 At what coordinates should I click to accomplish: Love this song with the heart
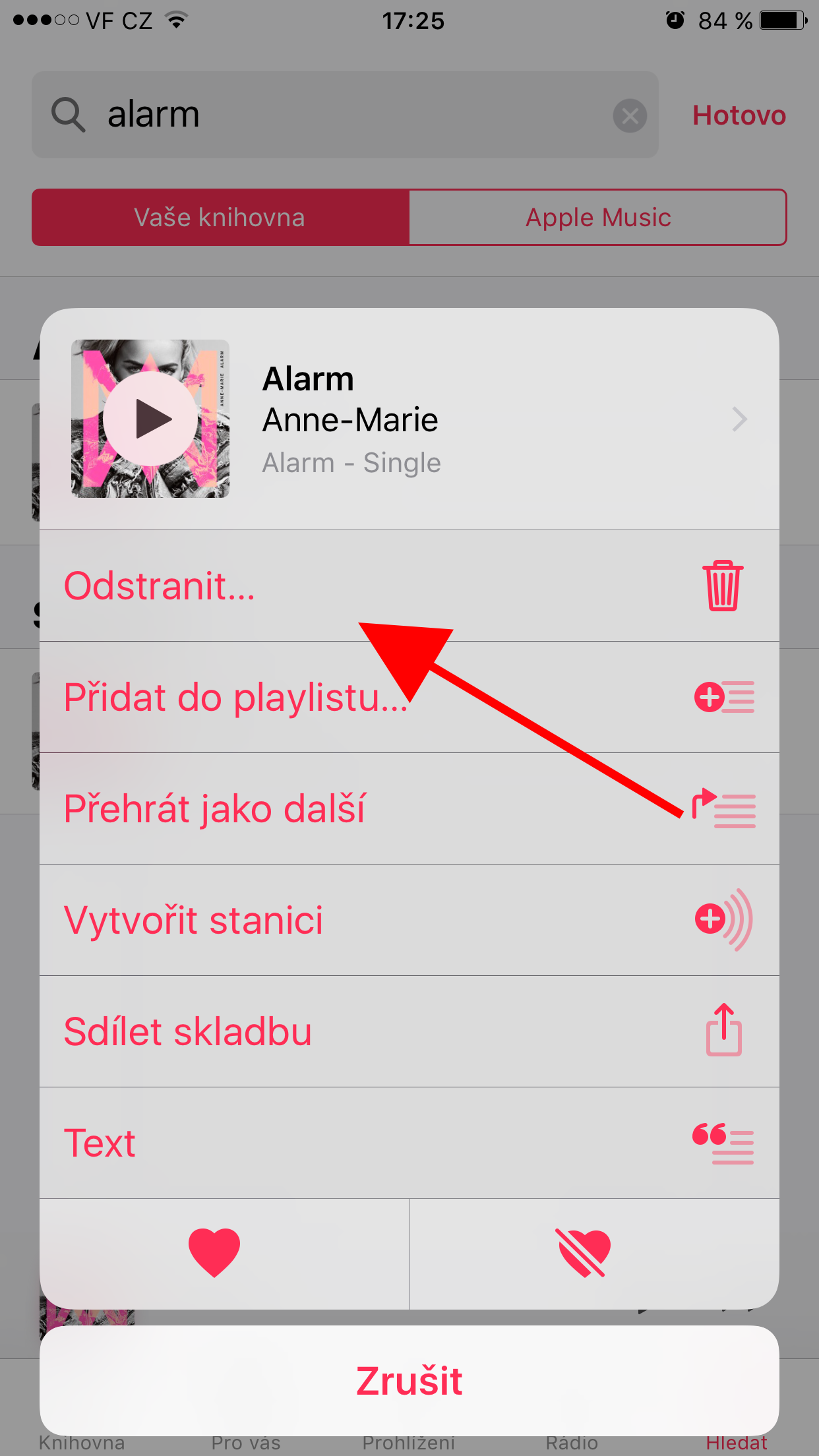tap(214, 1253)
